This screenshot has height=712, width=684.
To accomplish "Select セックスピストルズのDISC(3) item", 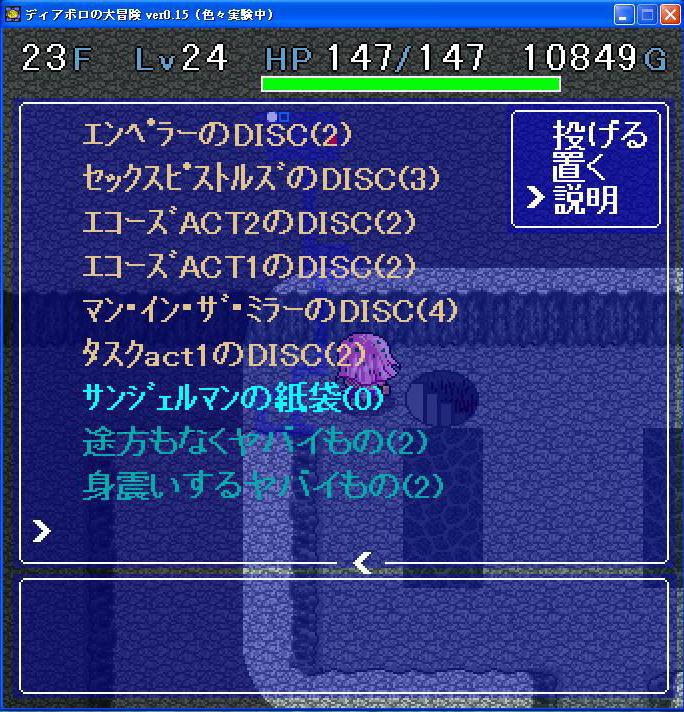I will 261,179.
